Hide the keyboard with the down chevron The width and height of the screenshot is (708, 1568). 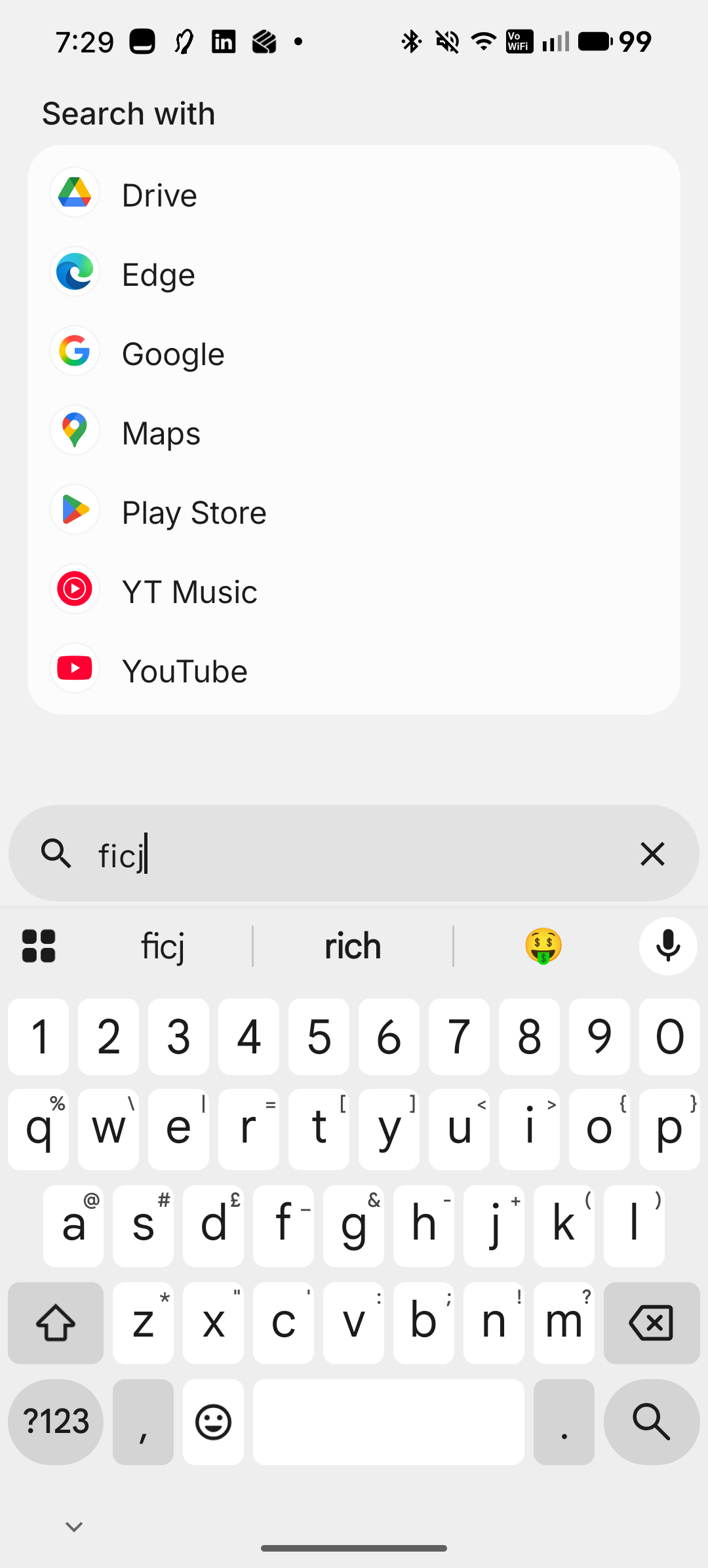(x=74, y=1527)
